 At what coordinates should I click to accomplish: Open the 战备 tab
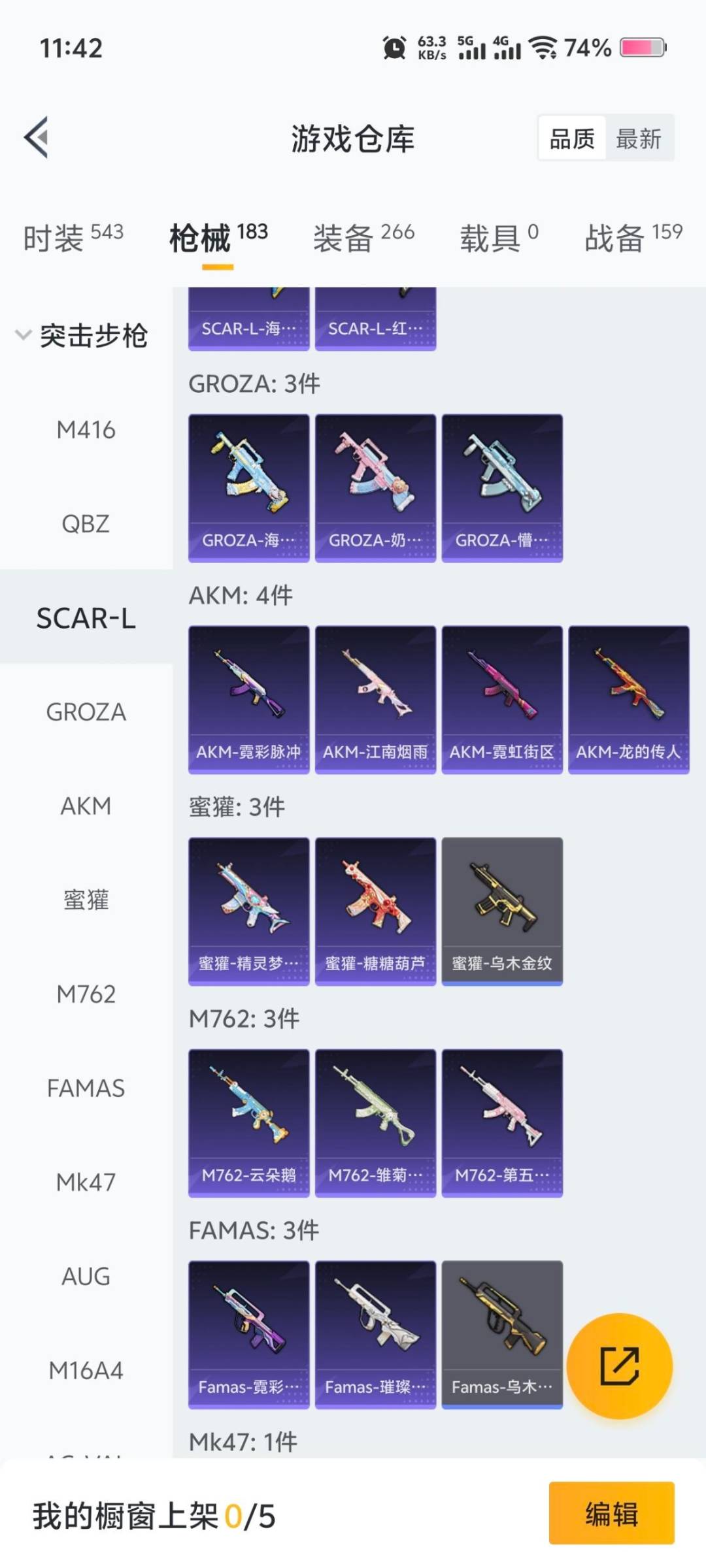(x=633, y=237)
